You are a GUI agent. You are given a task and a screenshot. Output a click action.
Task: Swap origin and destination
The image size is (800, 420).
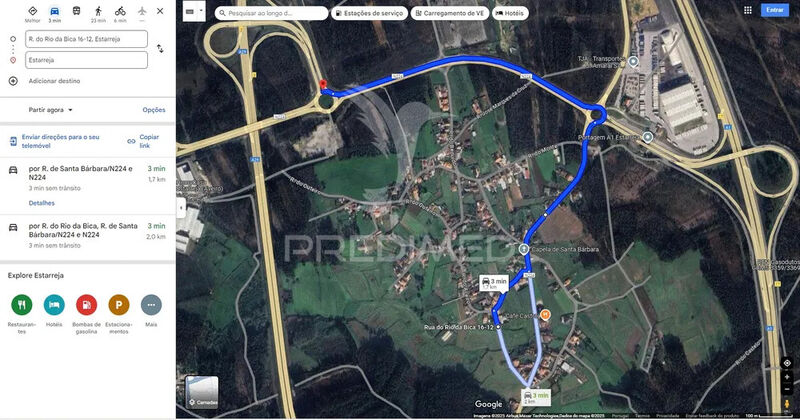pos(159,46)
